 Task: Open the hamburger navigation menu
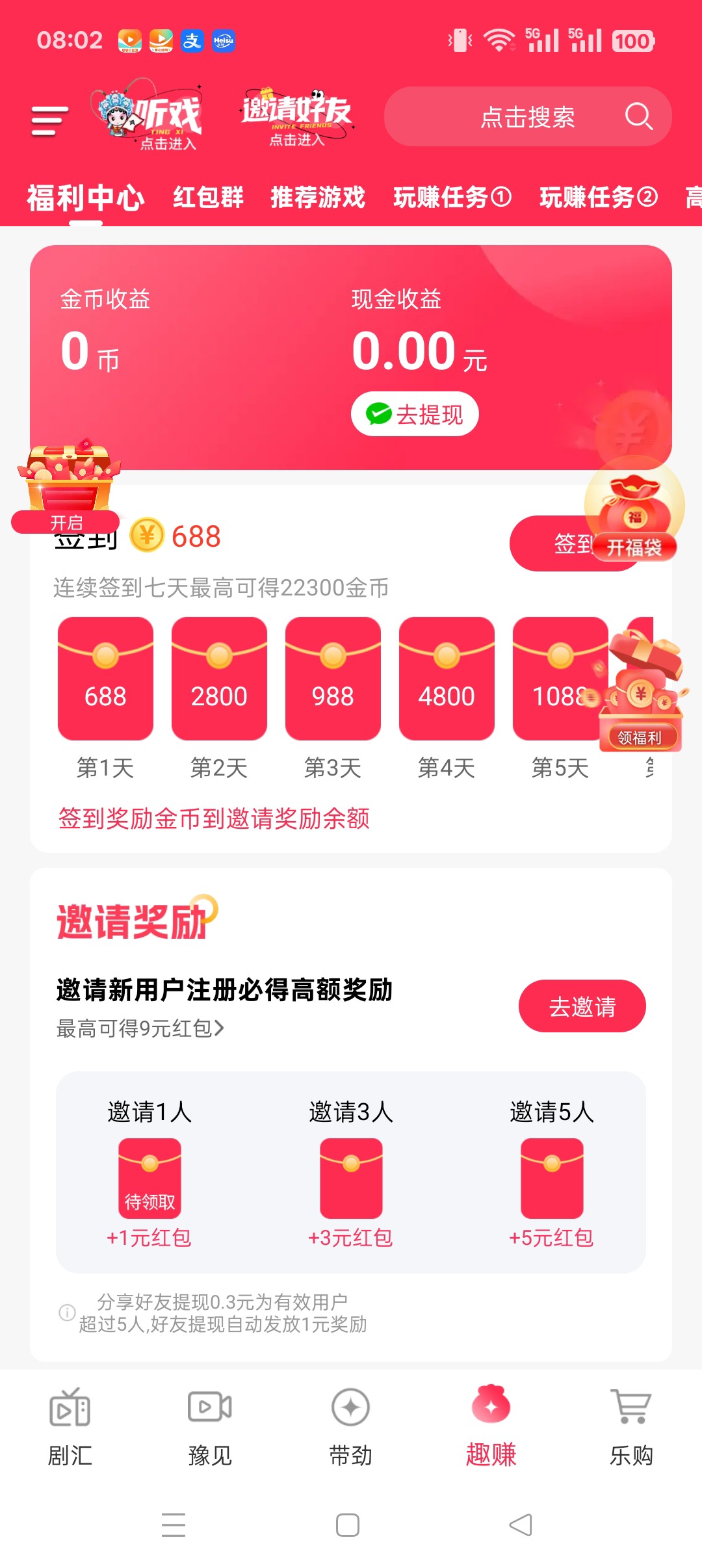click(x=49, y=119)
